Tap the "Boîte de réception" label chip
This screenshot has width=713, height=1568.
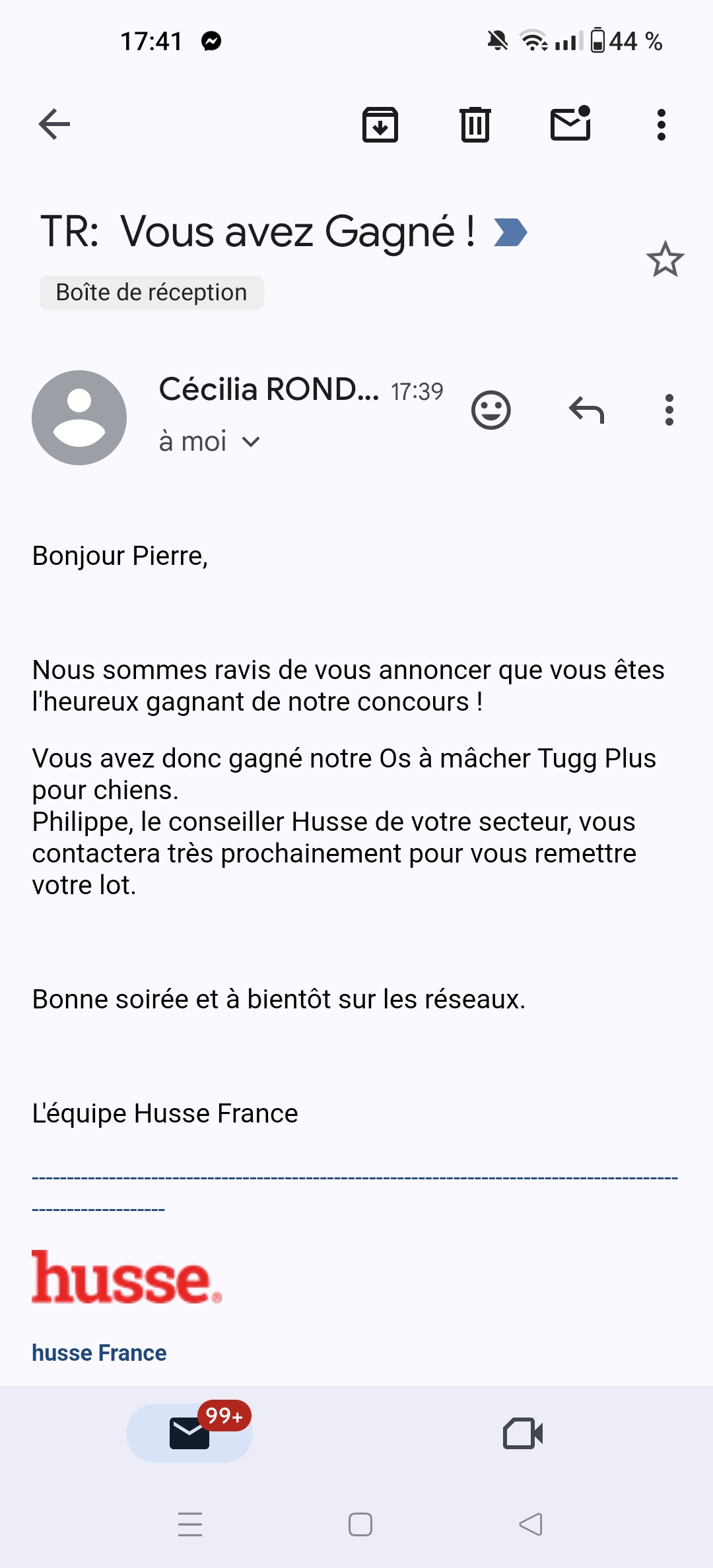pos(152,292)
